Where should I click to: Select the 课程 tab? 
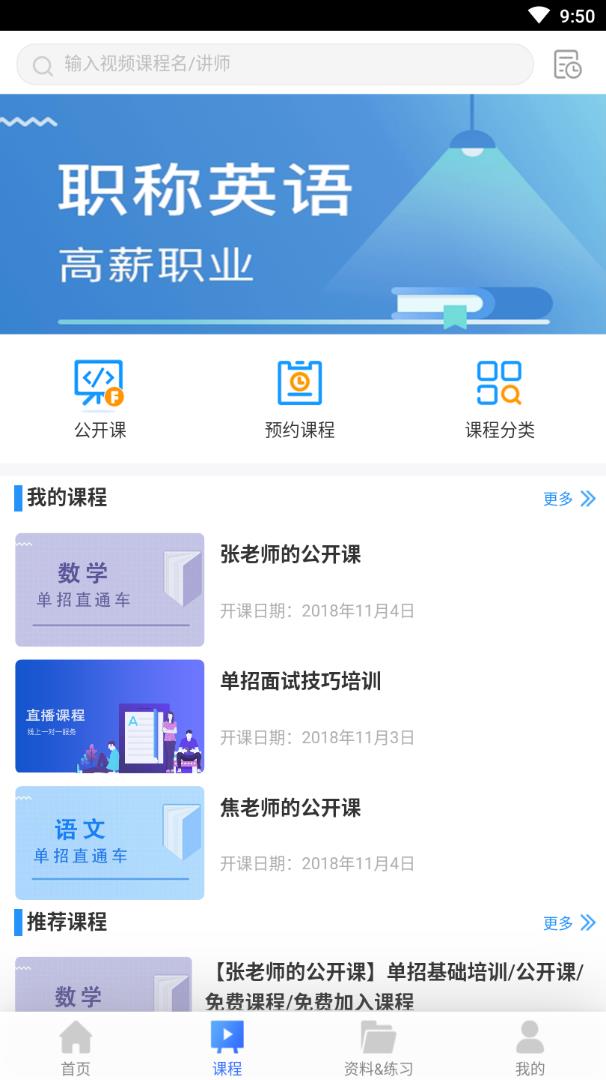click(227, 1048)
